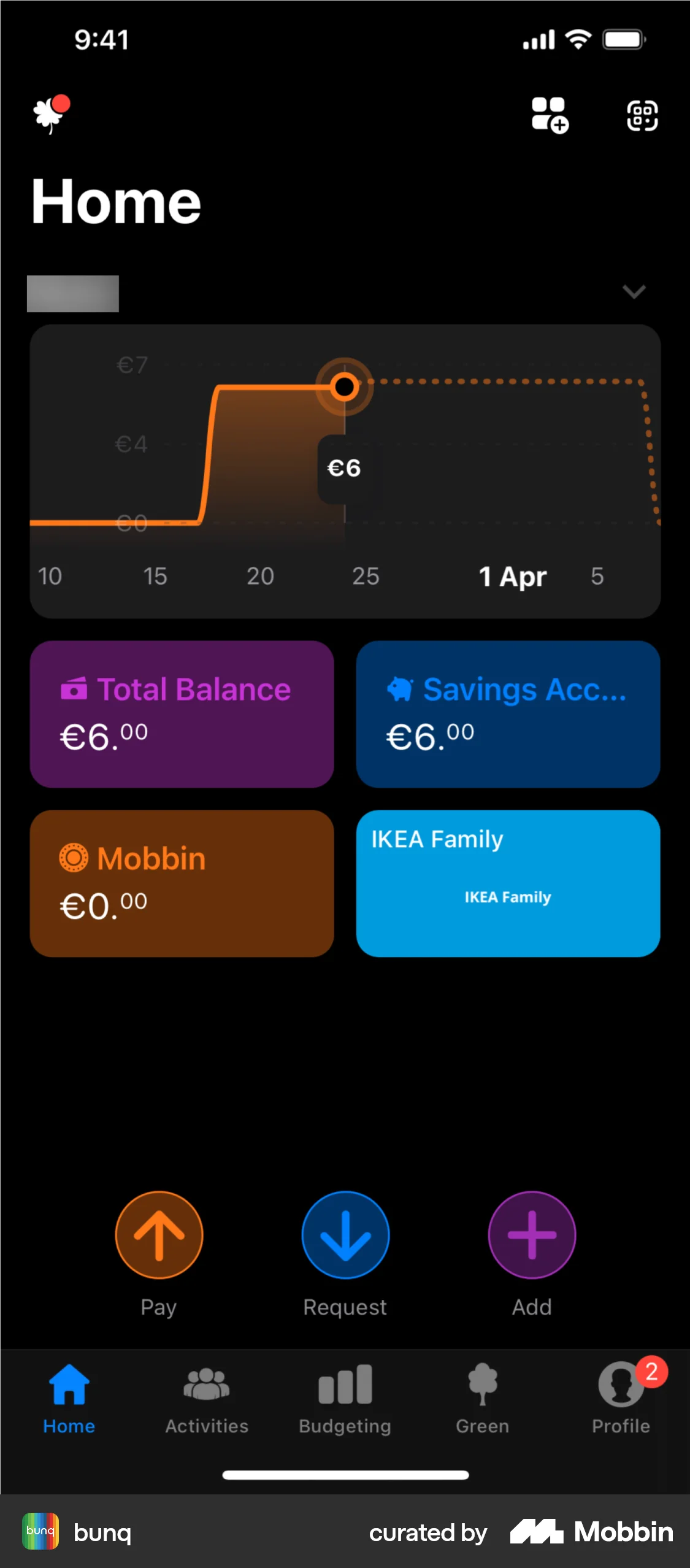Collapse the blurred account name dropdown
Image resolution: width=690 pixels, height=1568 pixels.
coord(72,293)
